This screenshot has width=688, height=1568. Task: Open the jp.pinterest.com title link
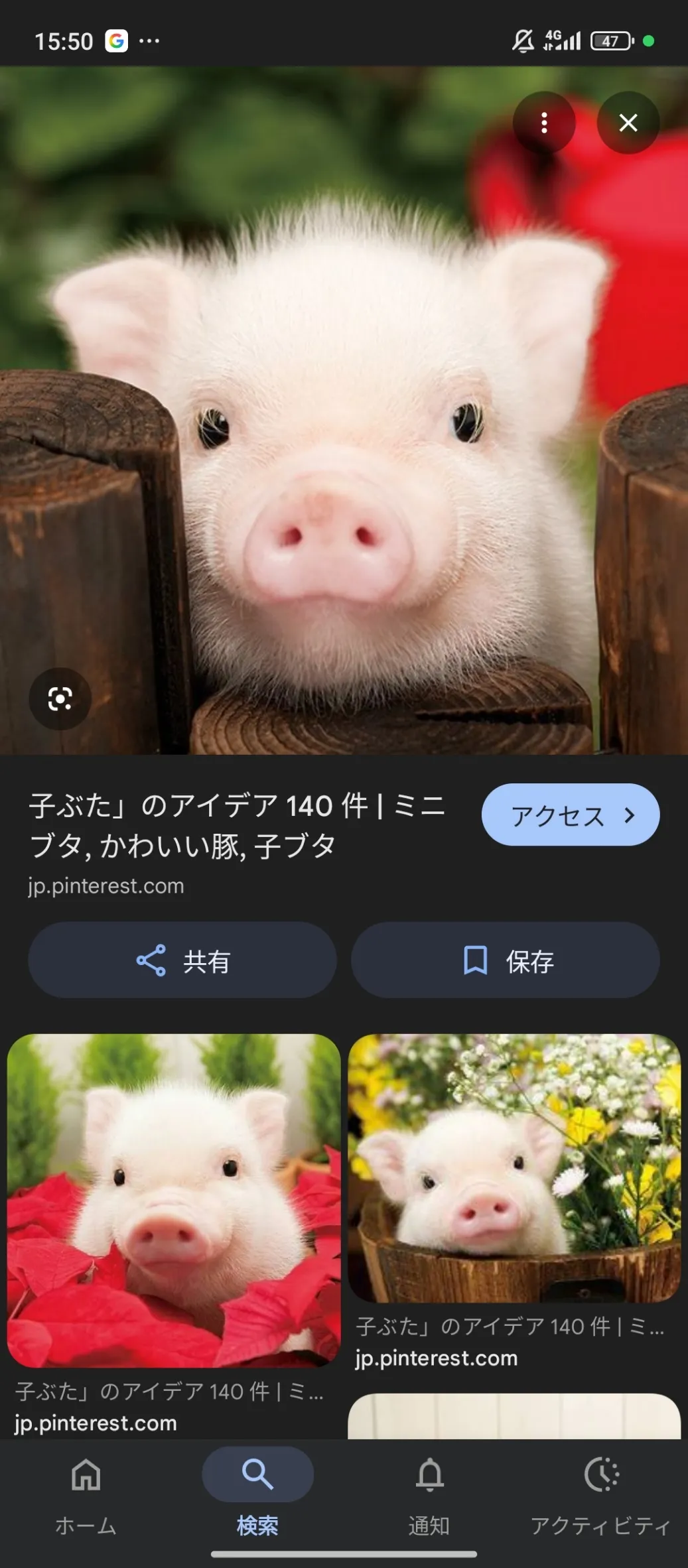pos(239,826)
